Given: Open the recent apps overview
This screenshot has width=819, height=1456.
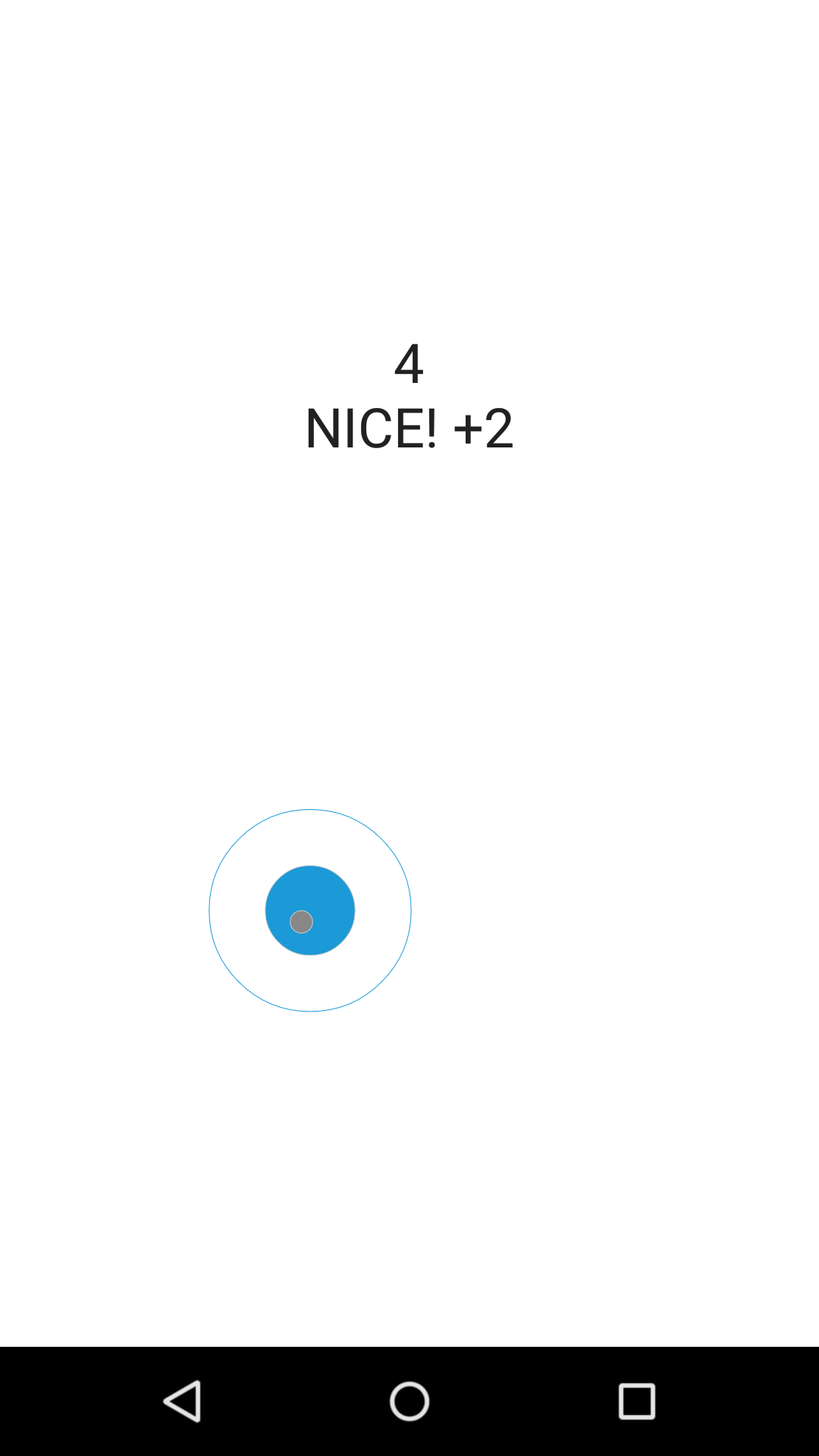Looking at the screenshot, I should (636, 1401).
